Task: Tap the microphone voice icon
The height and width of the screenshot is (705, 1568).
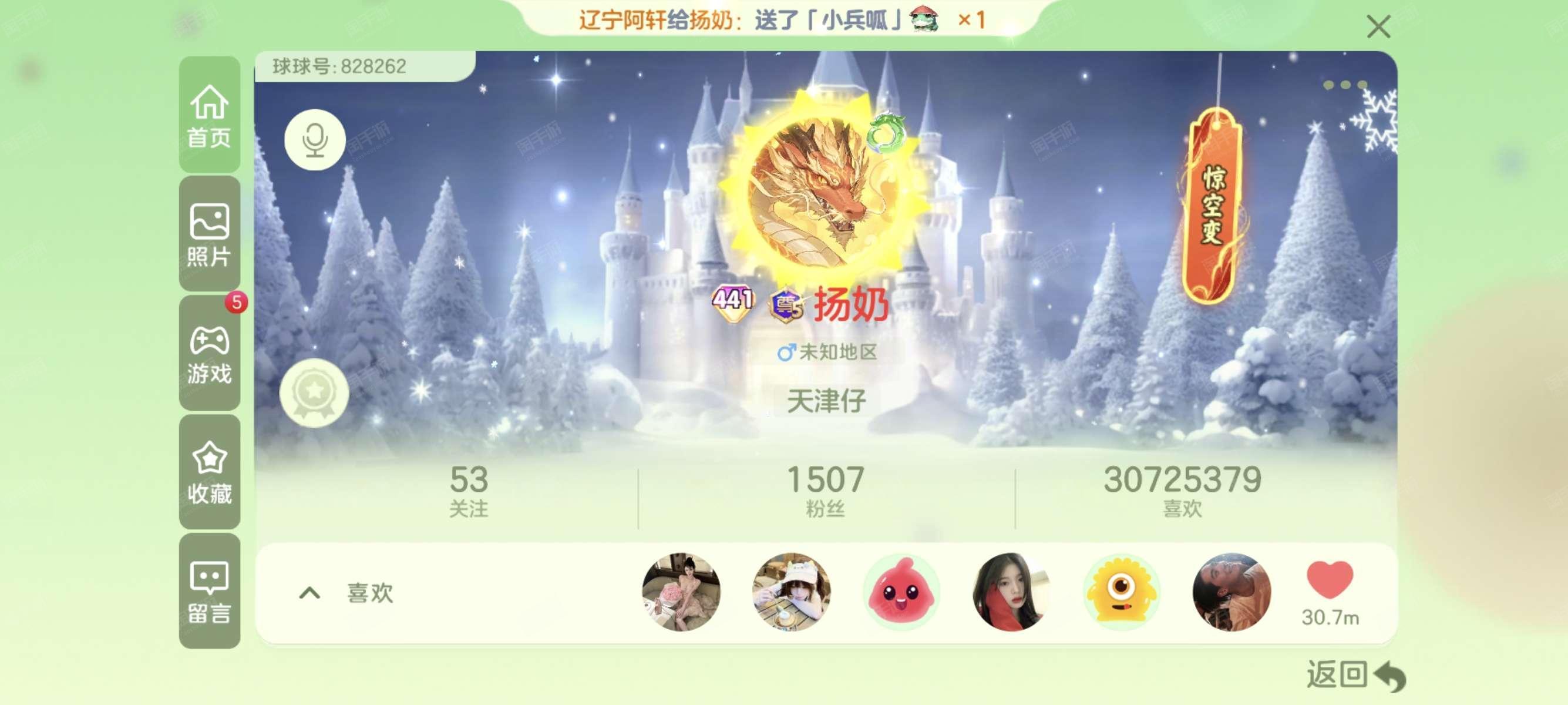Action: coord(315,140)
